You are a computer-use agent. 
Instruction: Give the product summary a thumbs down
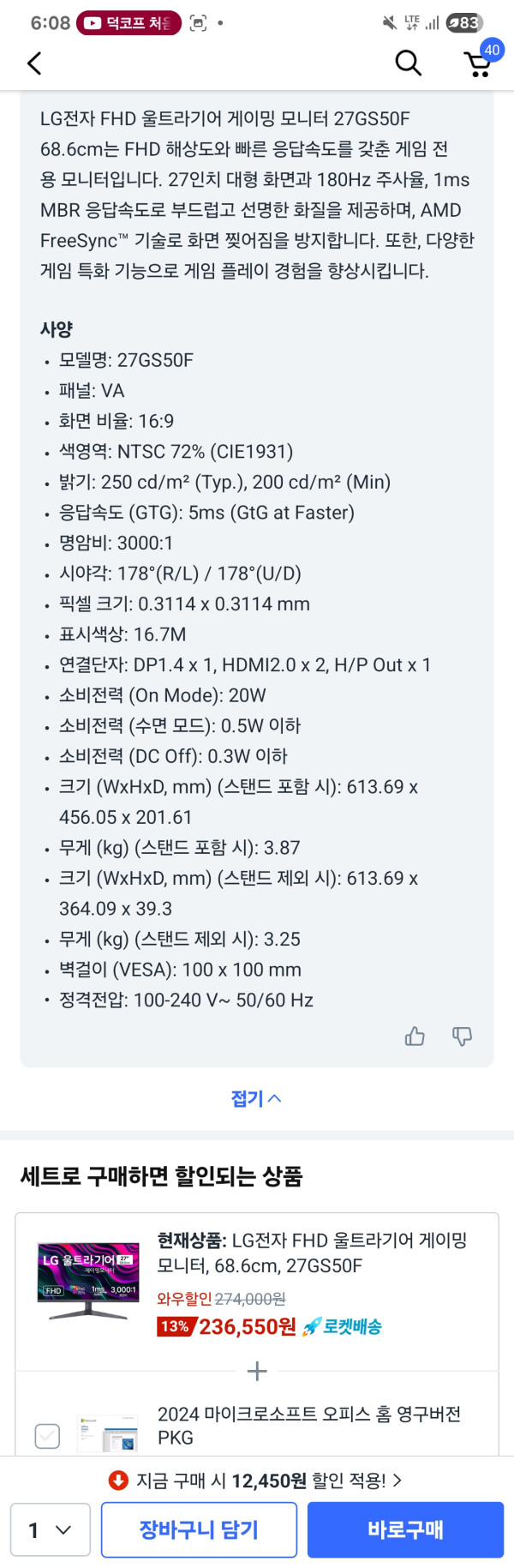coord(462,1036)
